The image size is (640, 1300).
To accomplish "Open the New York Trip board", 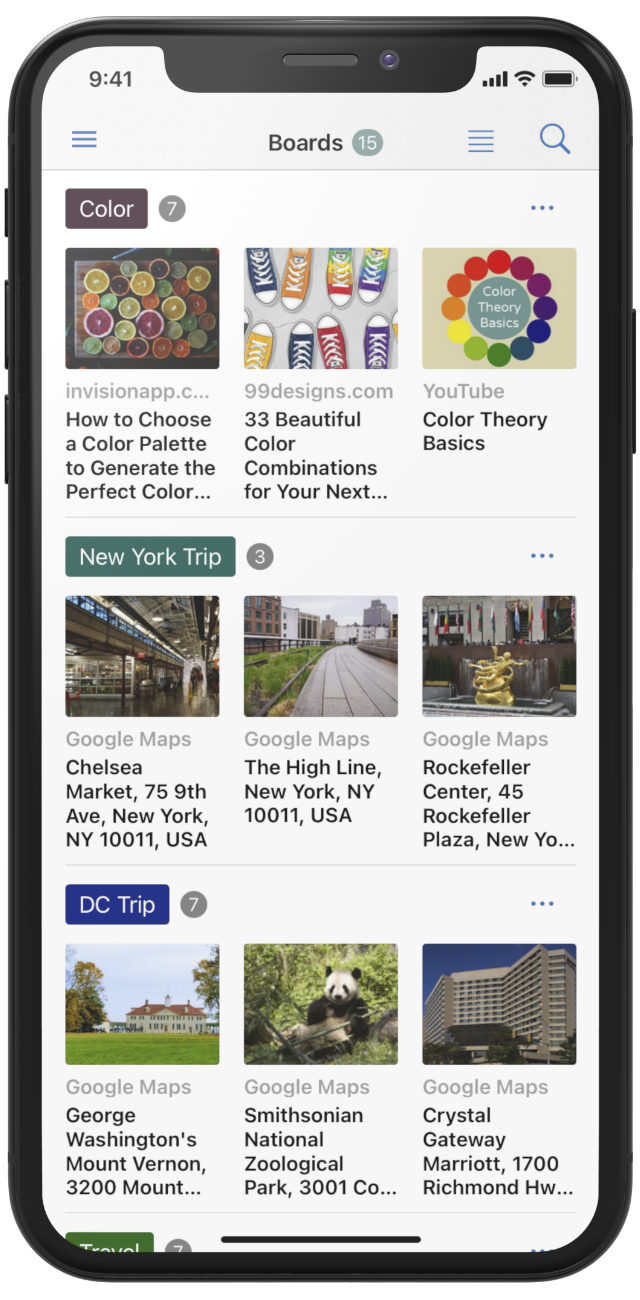I will coord(150,557).
